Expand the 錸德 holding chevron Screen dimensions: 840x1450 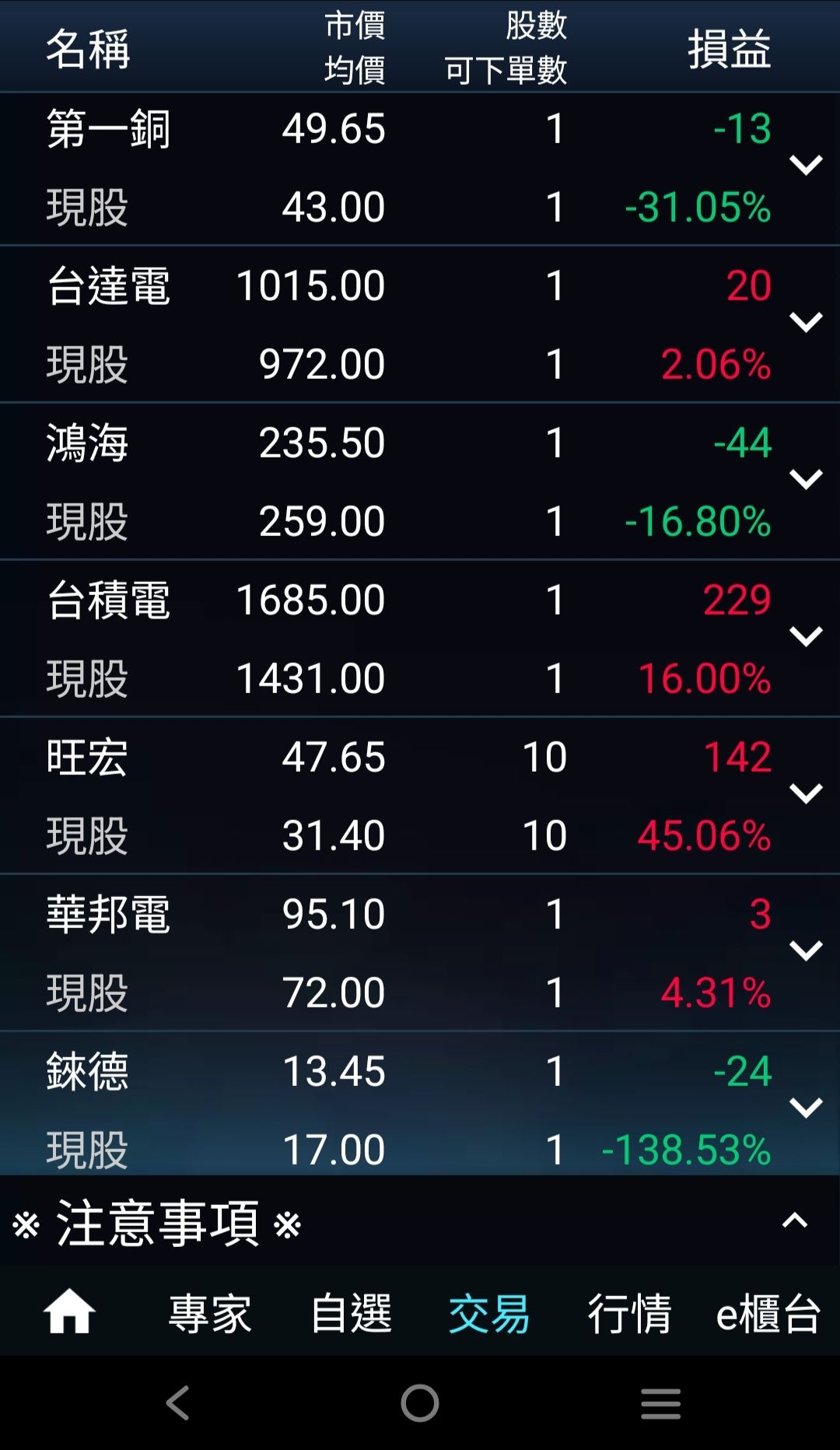click(x=806, y=1108)
